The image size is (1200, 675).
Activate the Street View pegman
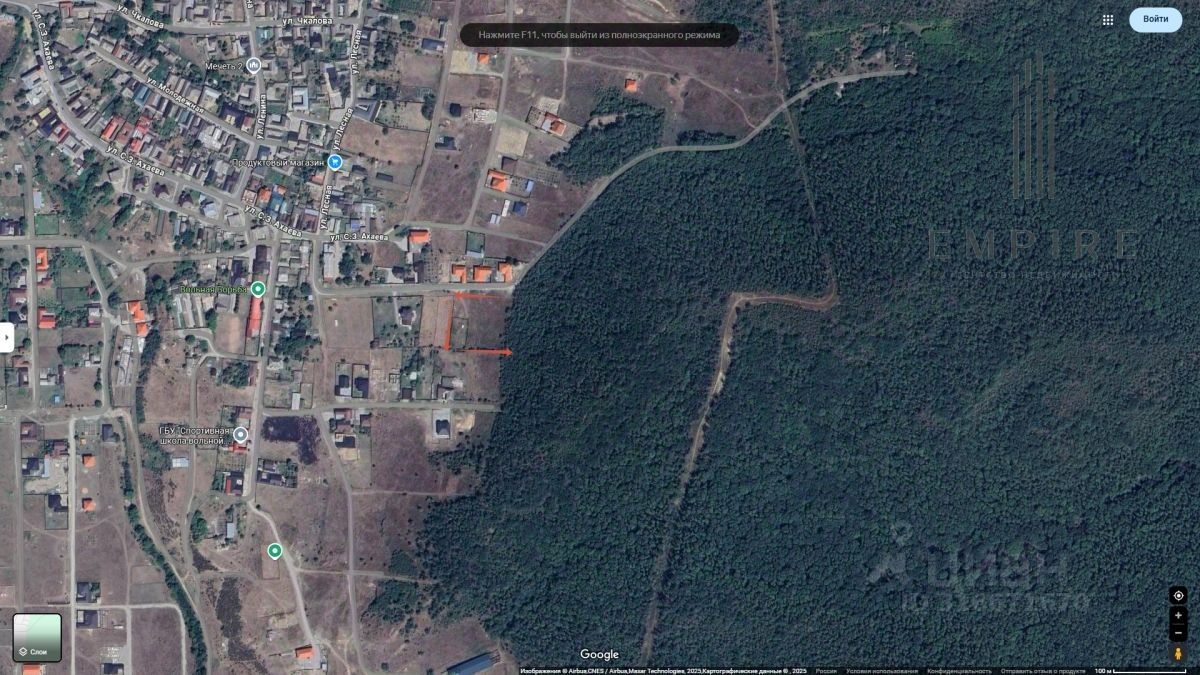[x=1178, y=653]
